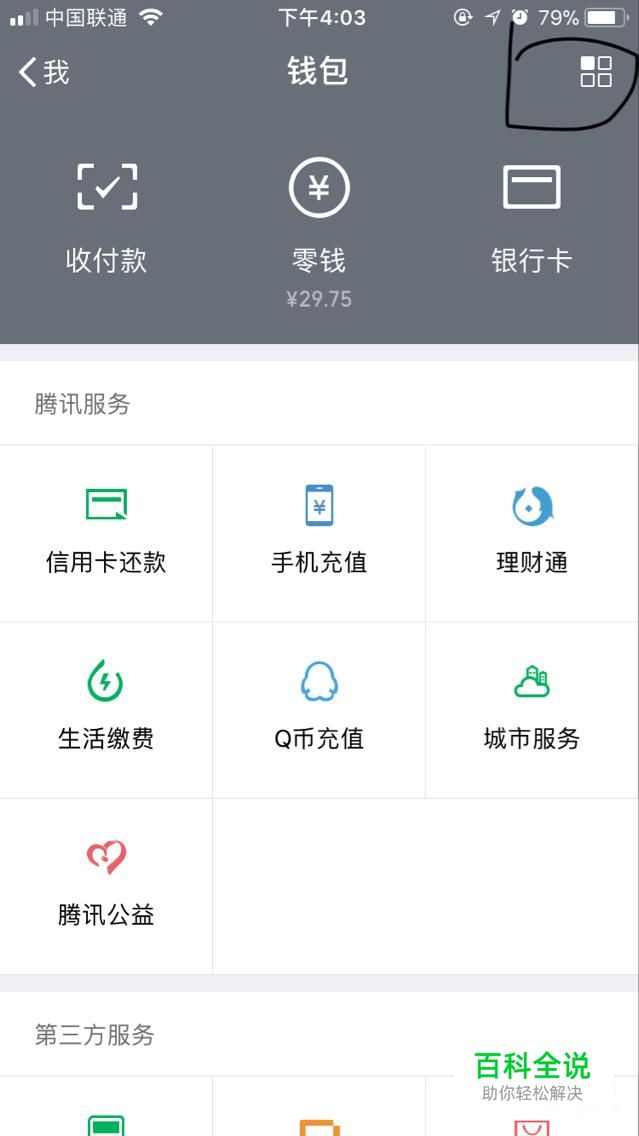Open 城市服务 city services

pos(532,710)
